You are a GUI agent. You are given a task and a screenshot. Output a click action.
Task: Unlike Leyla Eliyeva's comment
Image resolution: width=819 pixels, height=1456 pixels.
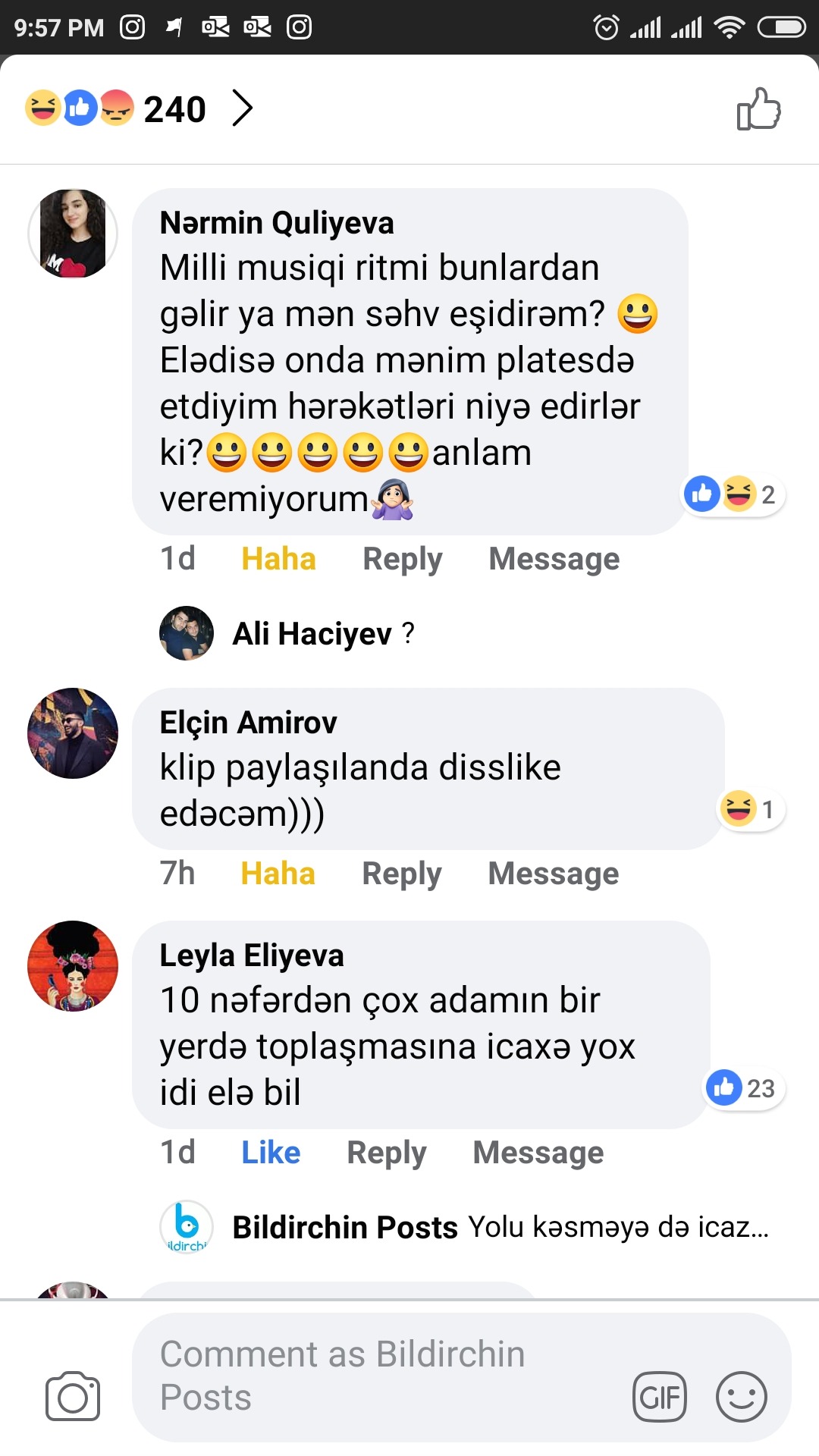[271, 1153]
